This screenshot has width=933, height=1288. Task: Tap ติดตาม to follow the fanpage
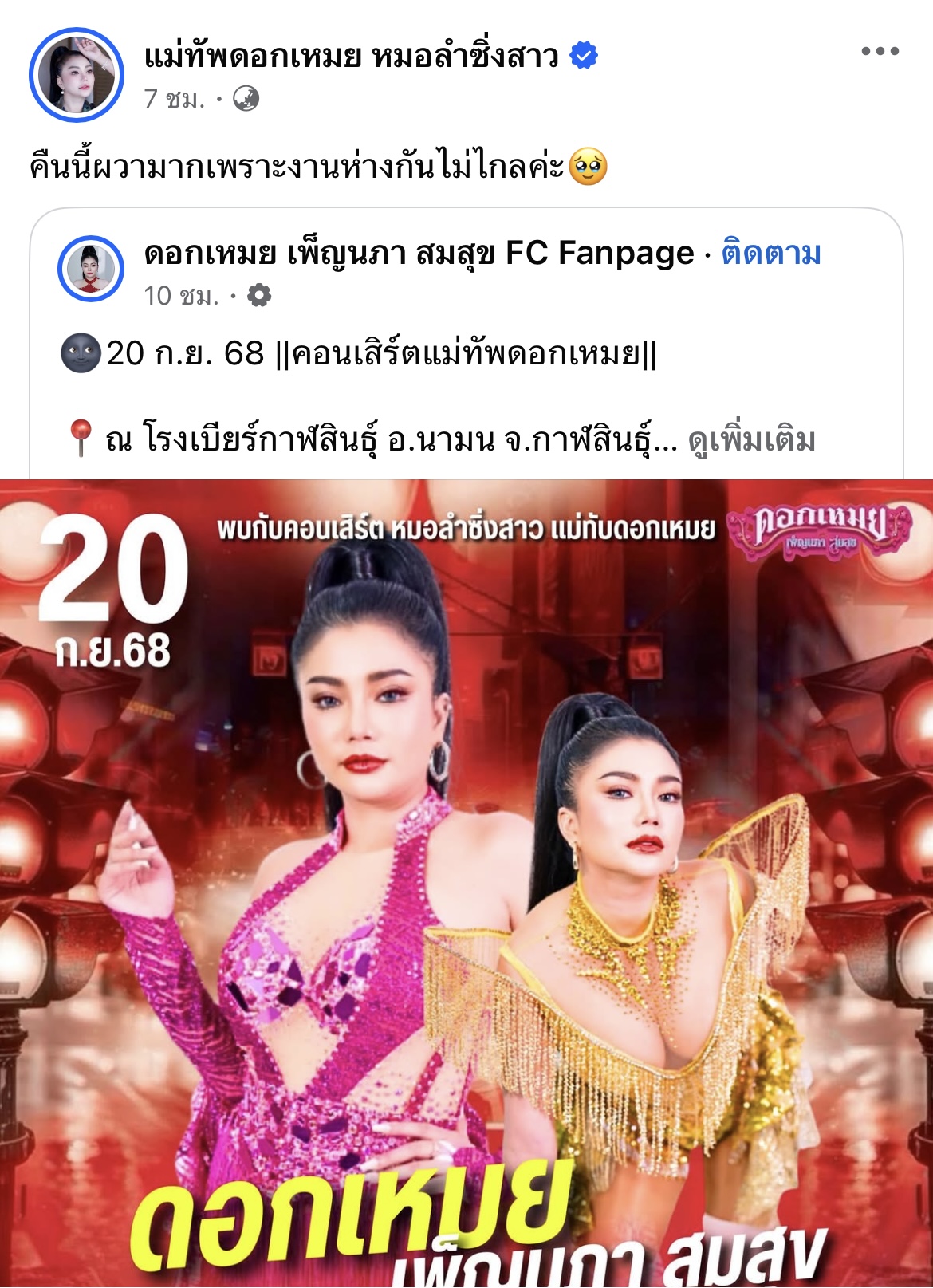tap(770, 253)
